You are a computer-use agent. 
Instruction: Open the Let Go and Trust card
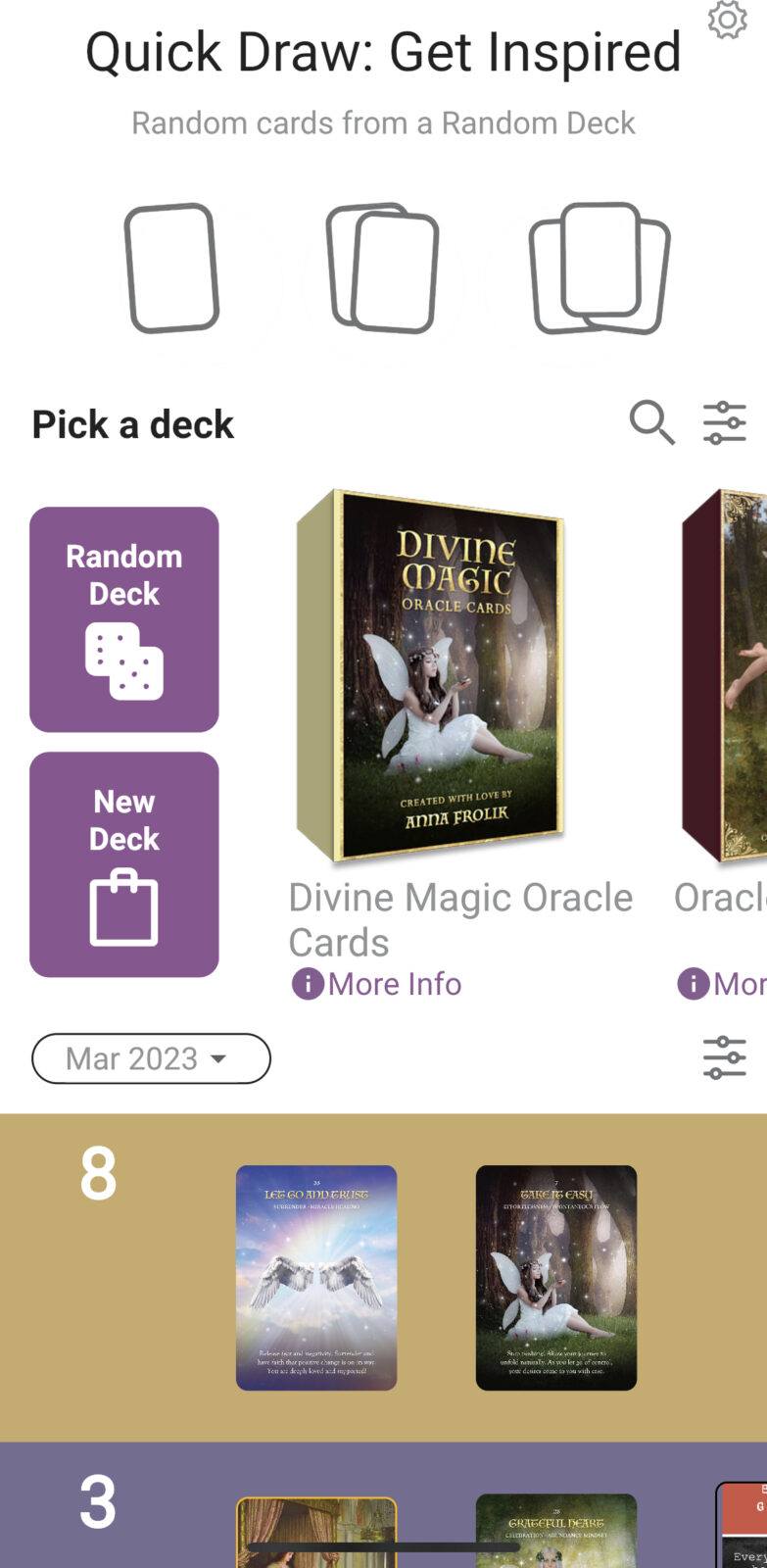point(316,1278)
